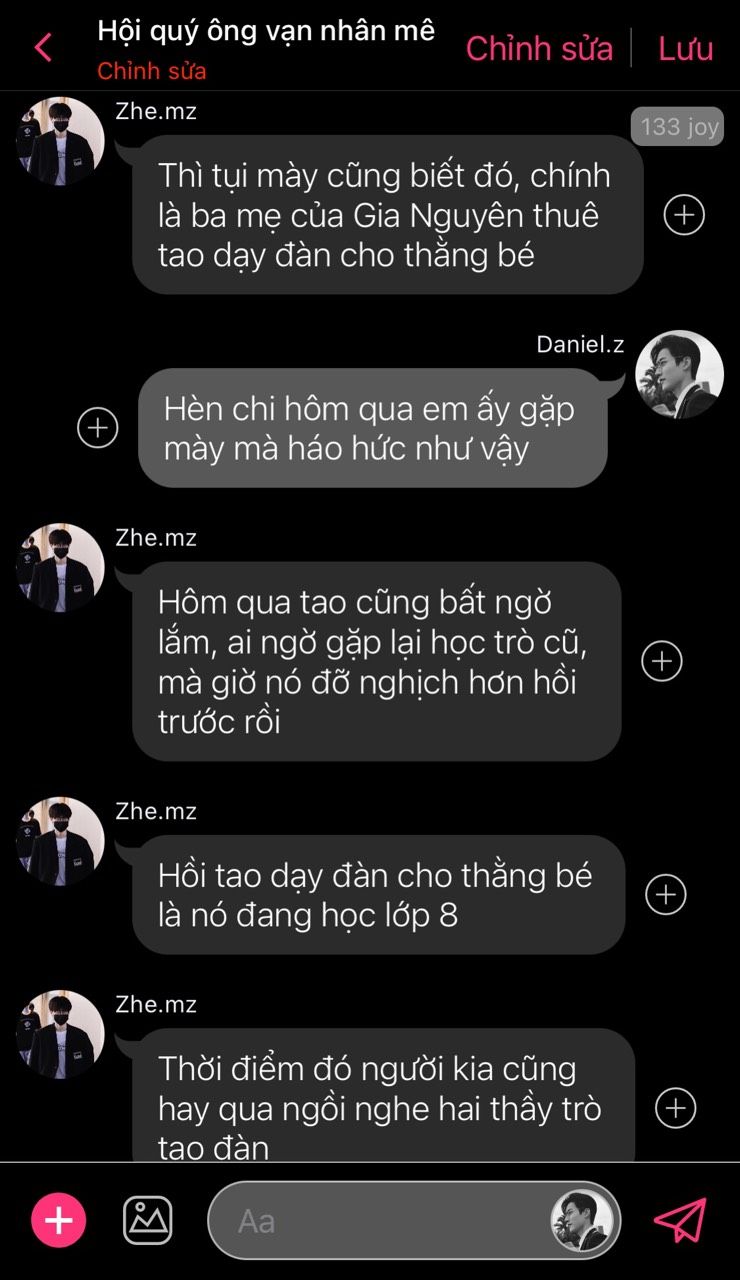
Task: Send the message with paper plane icon
Action: (x=680, y=1221)
